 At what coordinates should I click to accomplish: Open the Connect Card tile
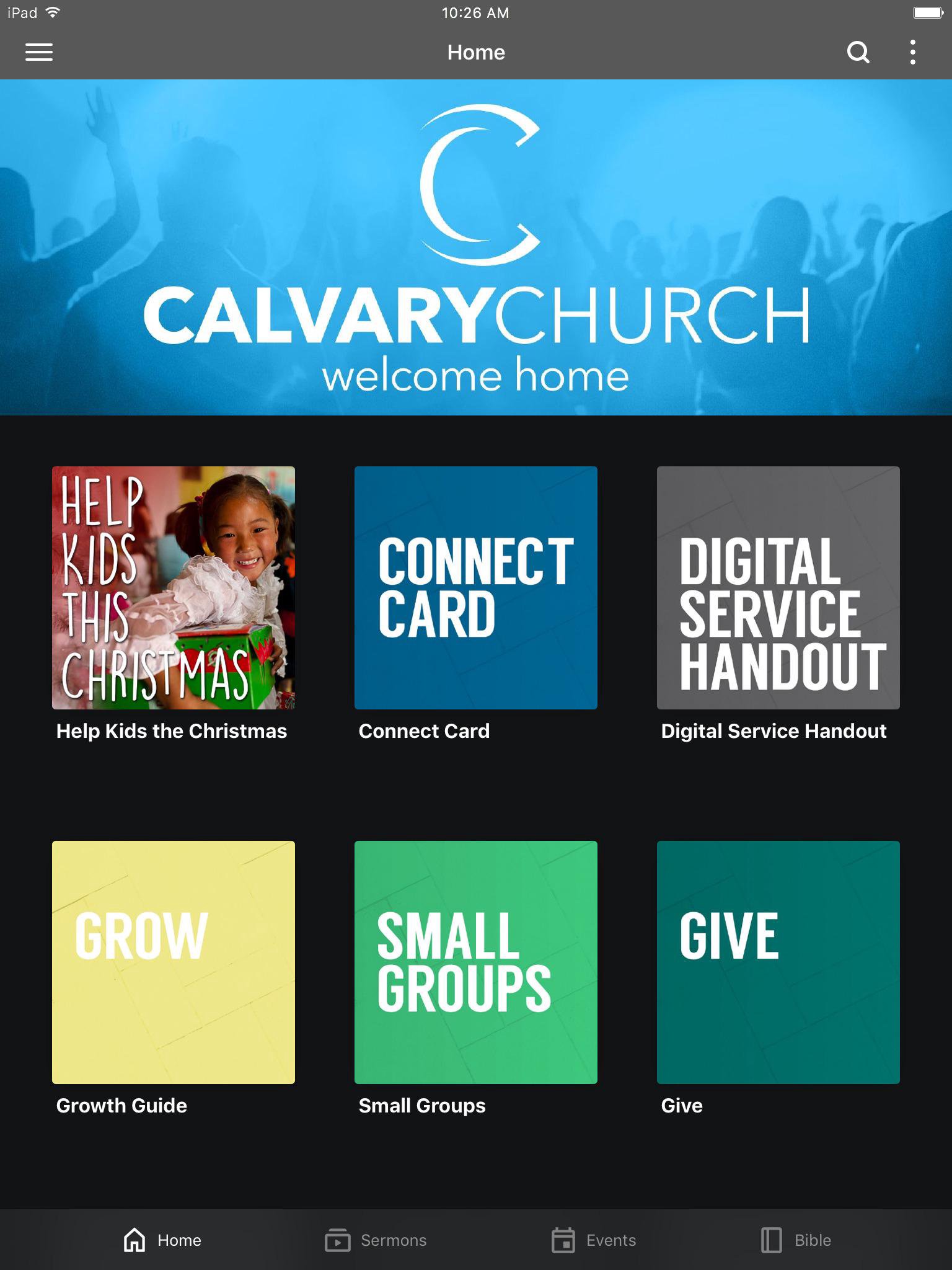[475, 587]
